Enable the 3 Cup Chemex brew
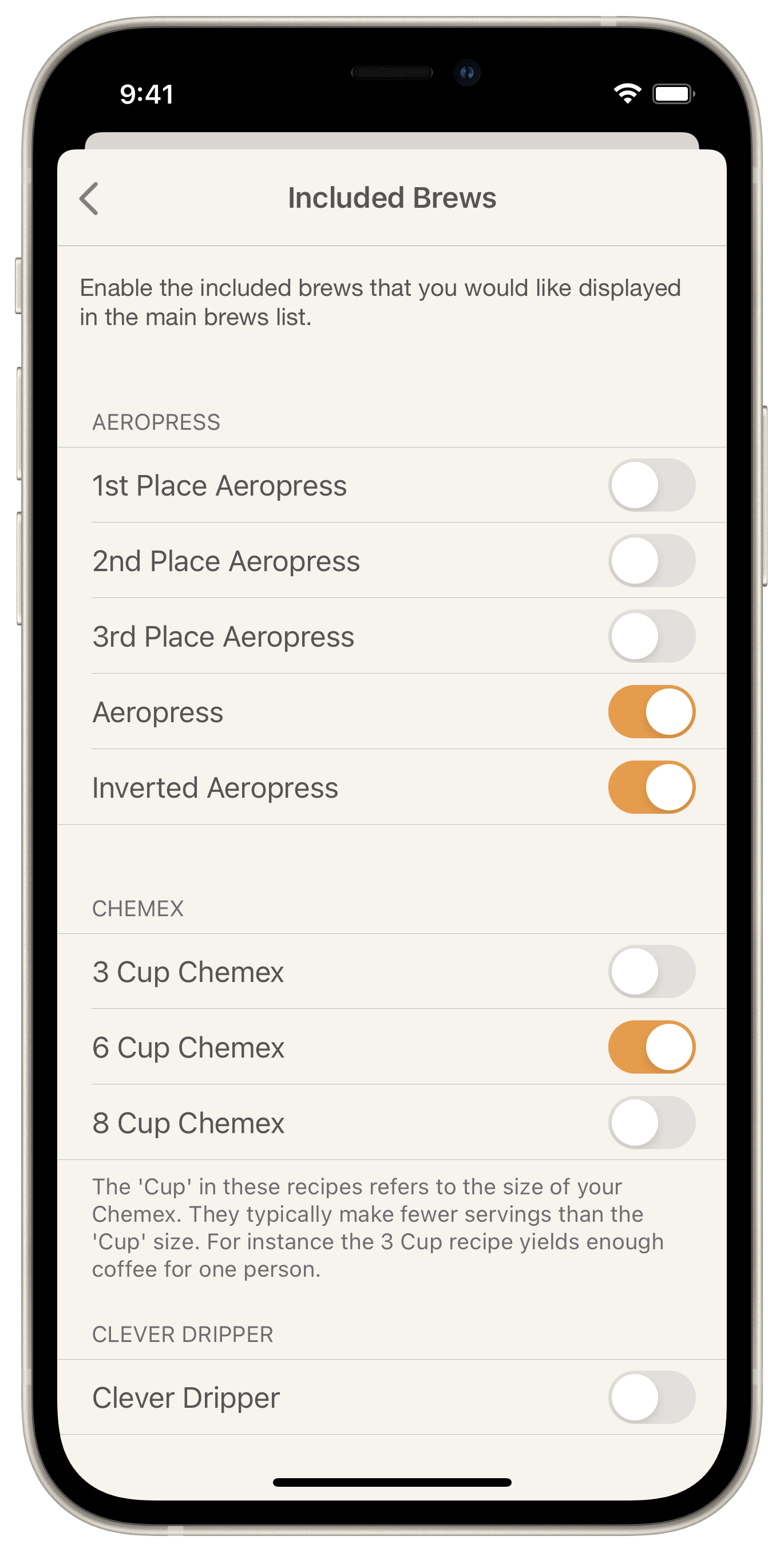The image size is (784, 1552). pos(651,971)
